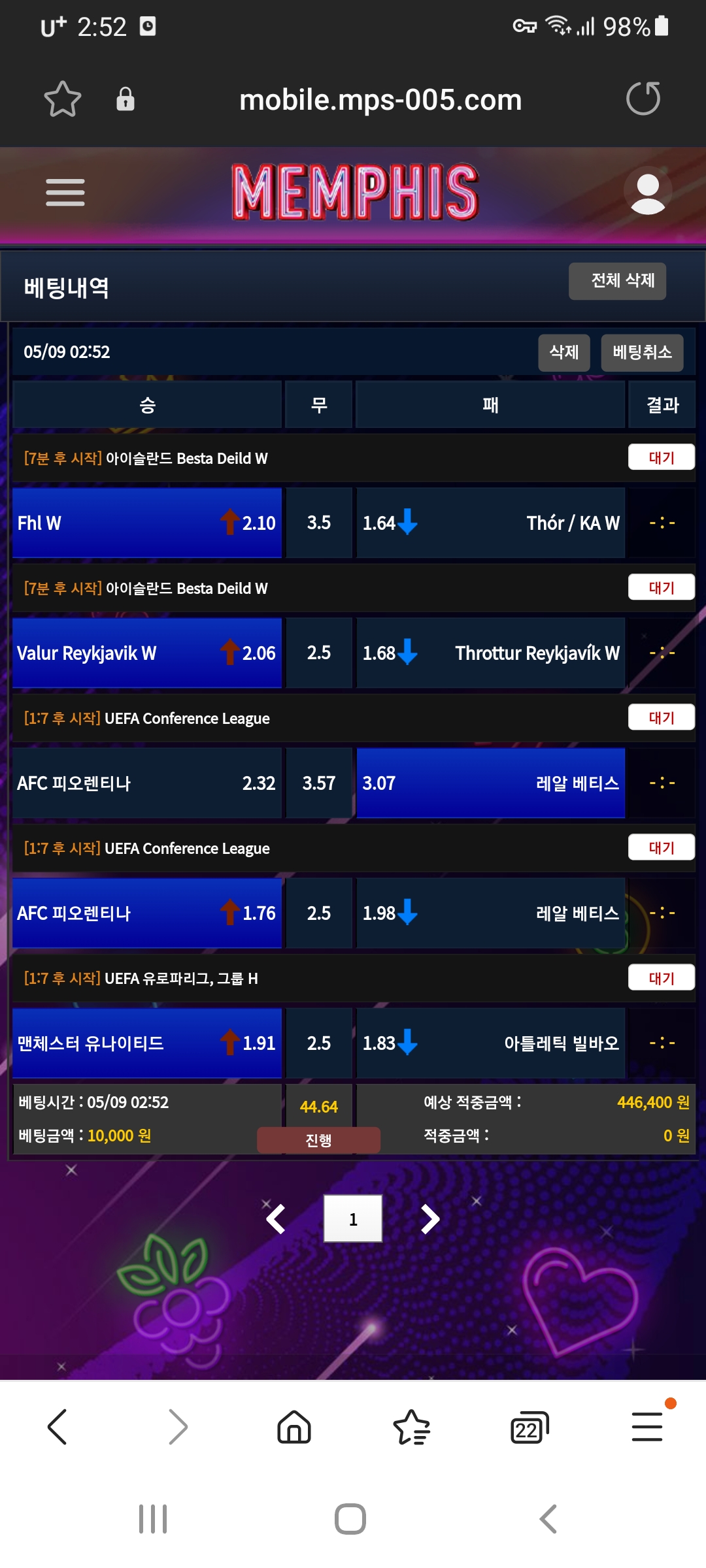706x1568 pixels.
Task: Open the browser bookmarks list
Action: 411,1427
